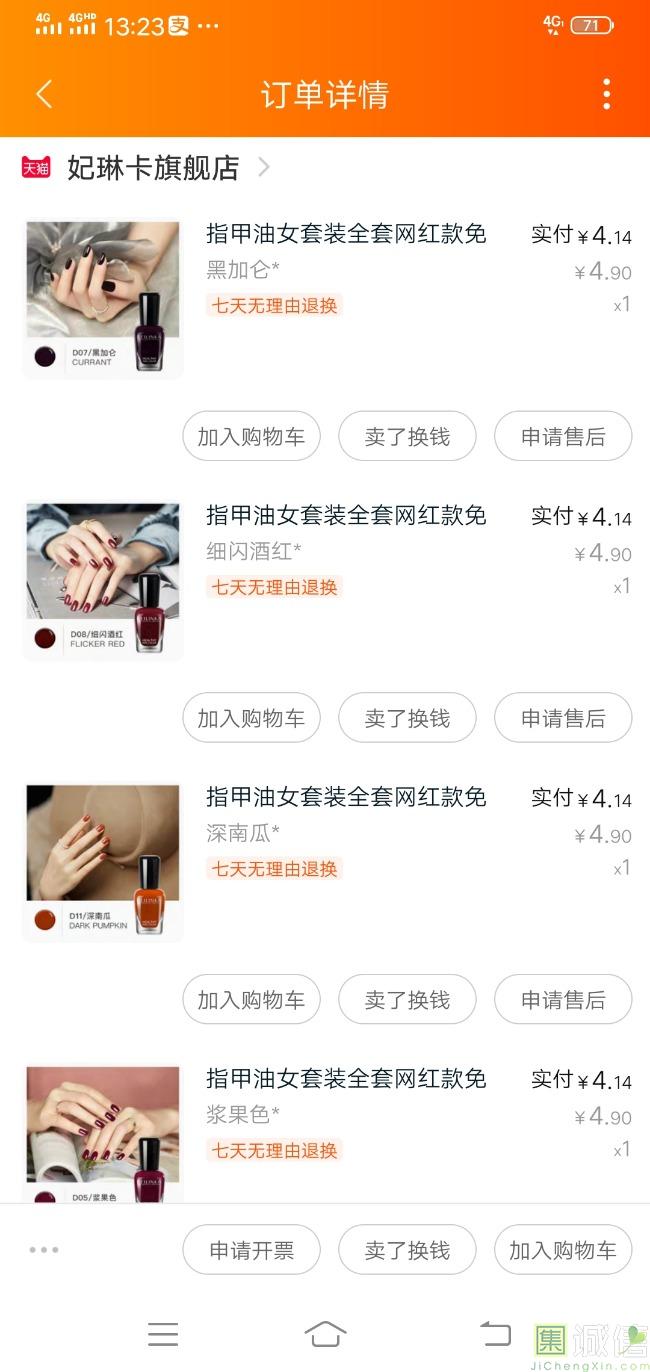
Task: Add 黑加仑 item to shopping cart
Action: pos(251,437)
